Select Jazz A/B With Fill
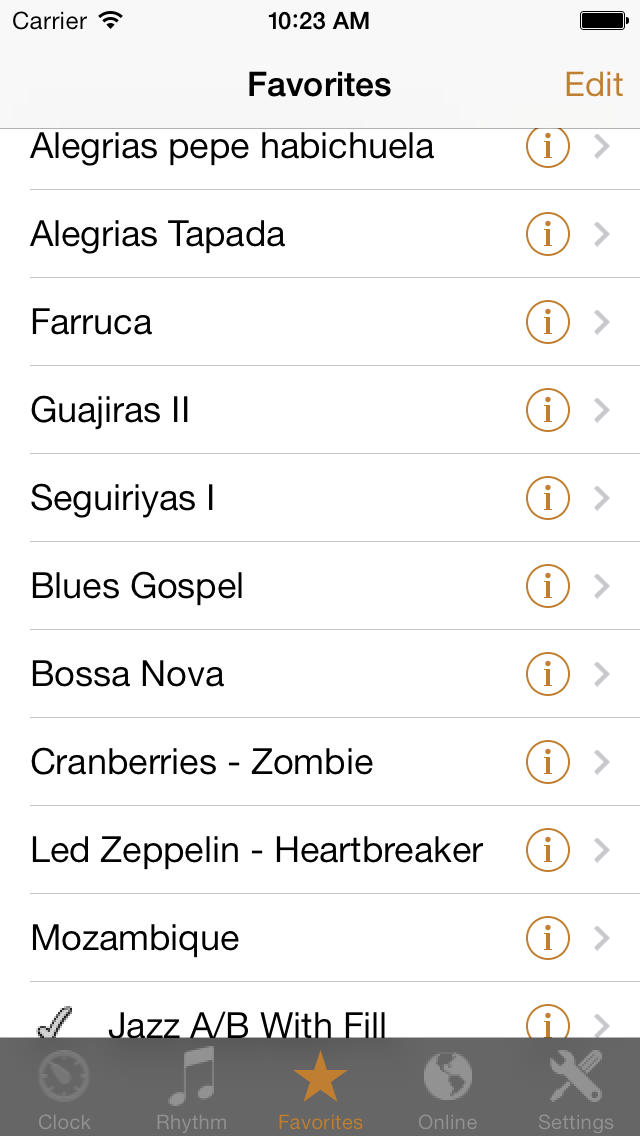 (320, 1010)
